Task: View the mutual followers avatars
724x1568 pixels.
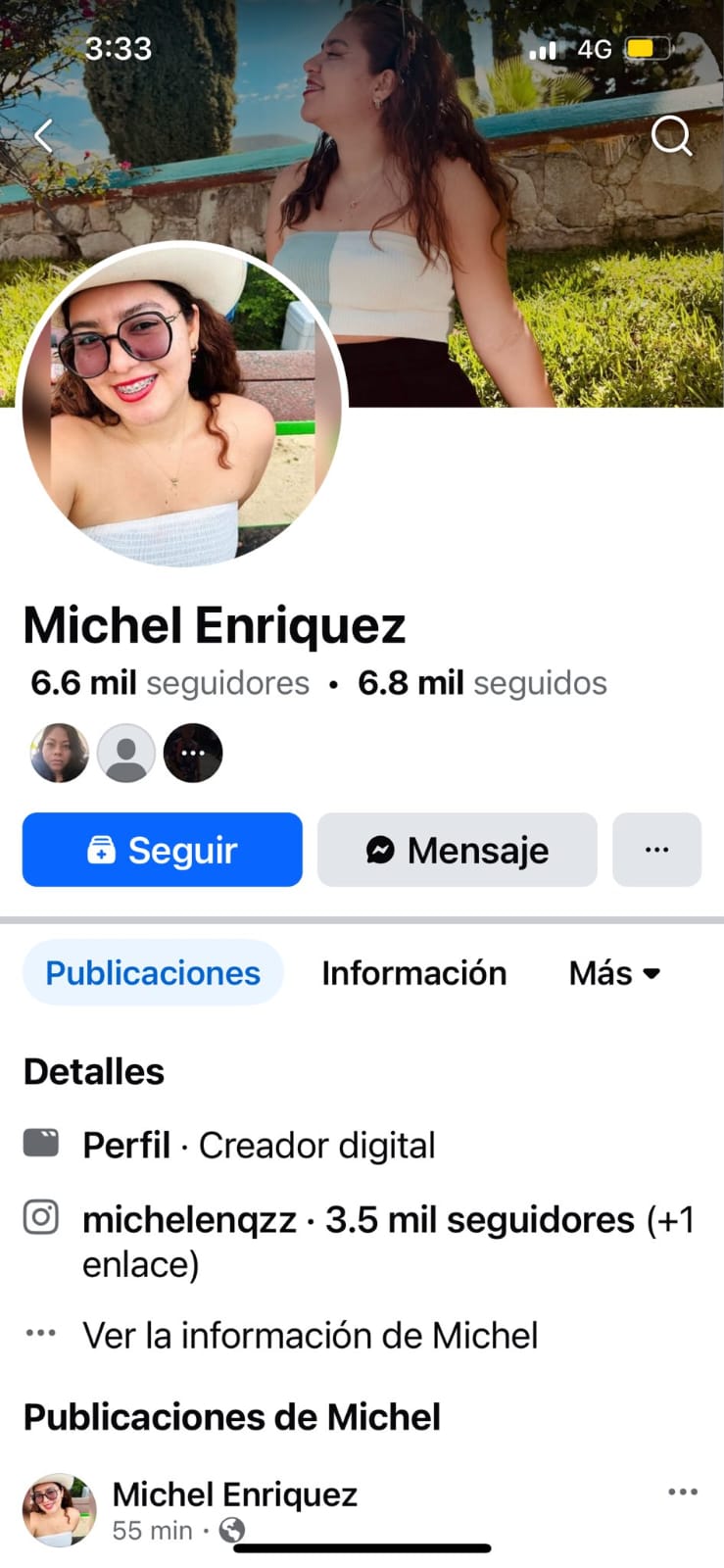Action: coord(126,753)
